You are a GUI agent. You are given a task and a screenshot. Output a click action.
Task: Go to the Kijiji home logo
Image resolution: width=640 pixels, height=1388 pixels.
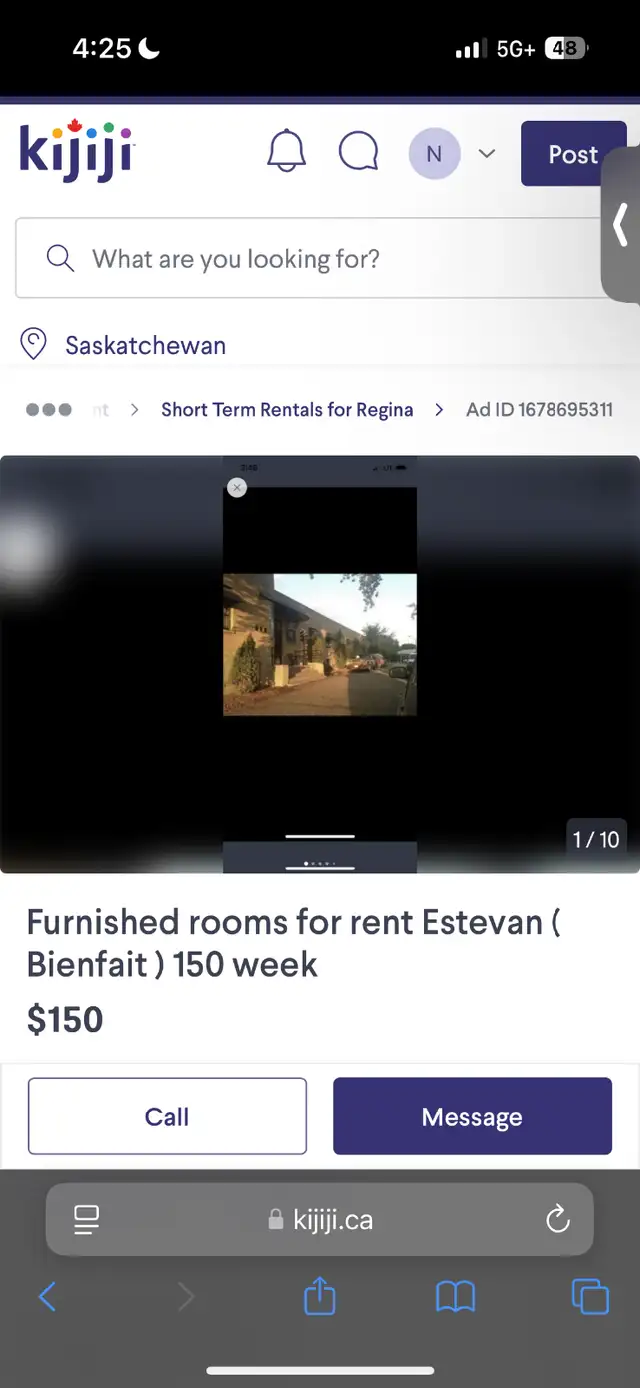point(76,151)
